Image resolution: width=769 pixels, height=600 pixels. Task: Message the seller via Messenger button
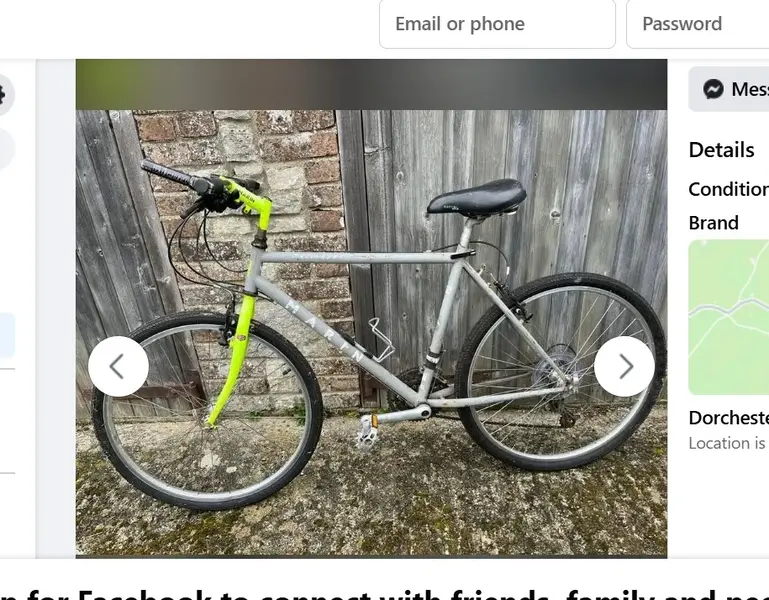(x=731, y=89)
